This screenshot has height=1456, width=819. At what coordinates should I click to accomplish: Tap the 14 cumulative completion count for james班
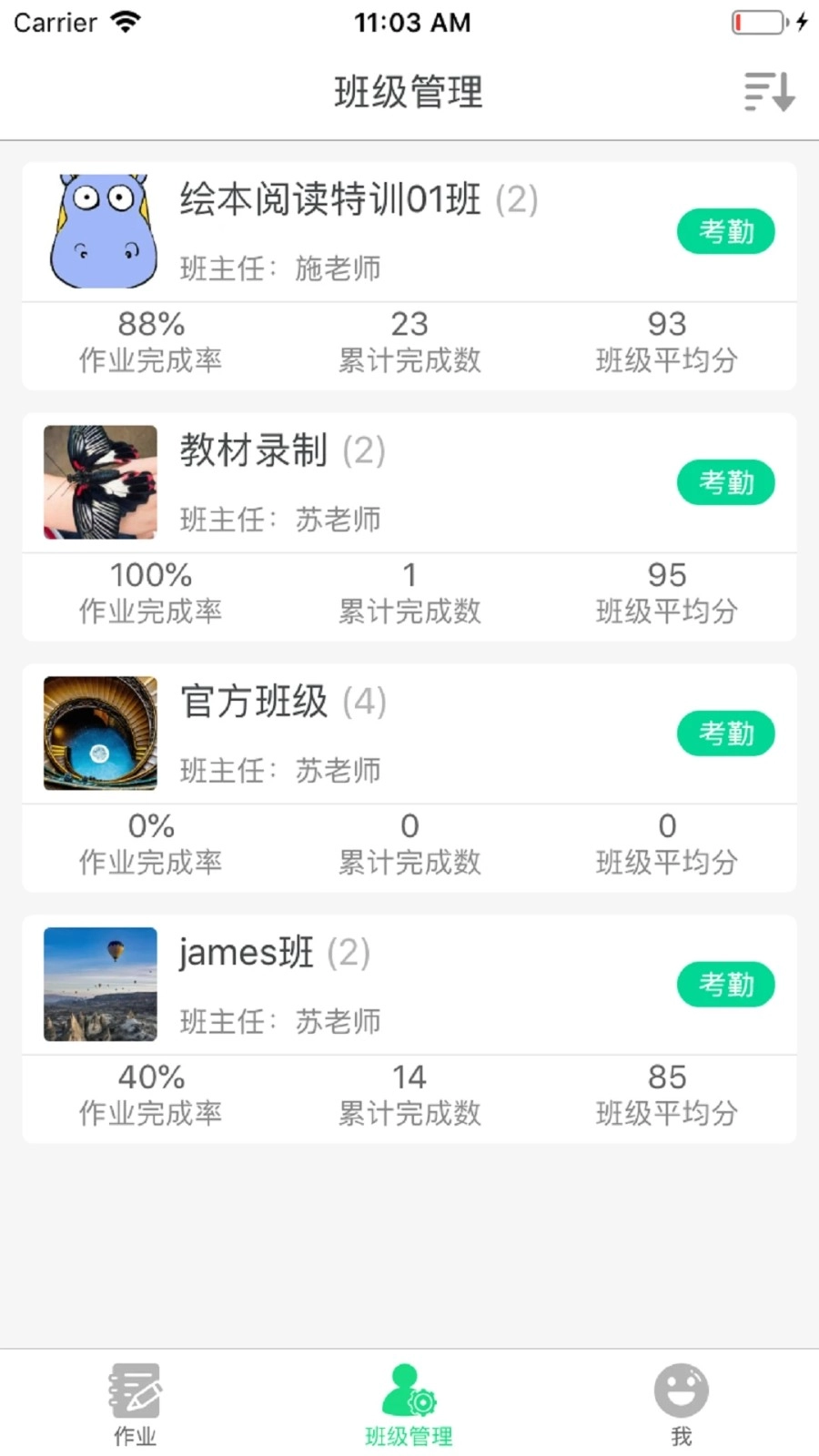pos(409,1077)
